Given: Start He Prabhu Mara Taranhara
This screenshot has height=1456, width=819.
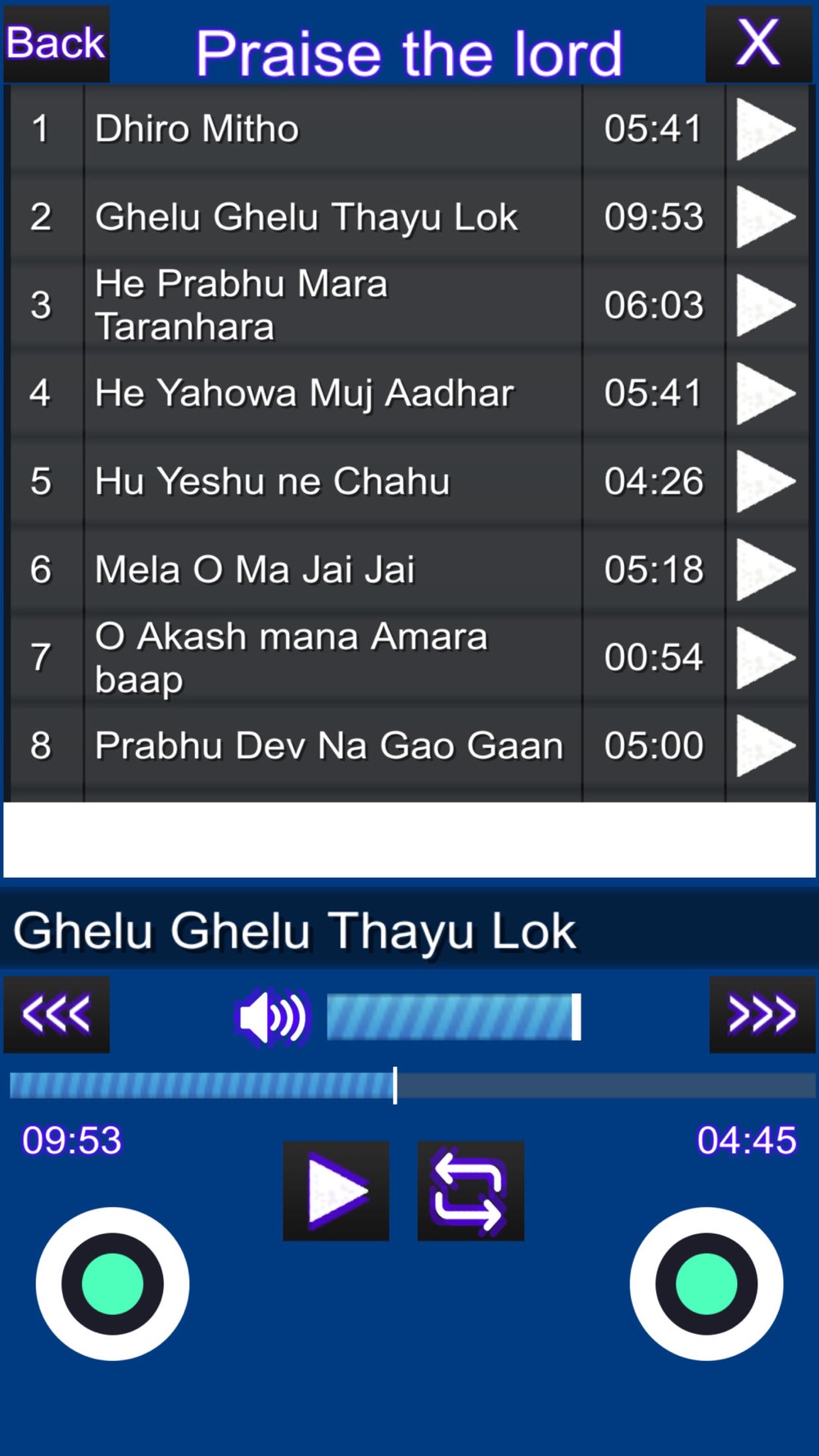Looking at the screenshot, I should pos(765,305).
